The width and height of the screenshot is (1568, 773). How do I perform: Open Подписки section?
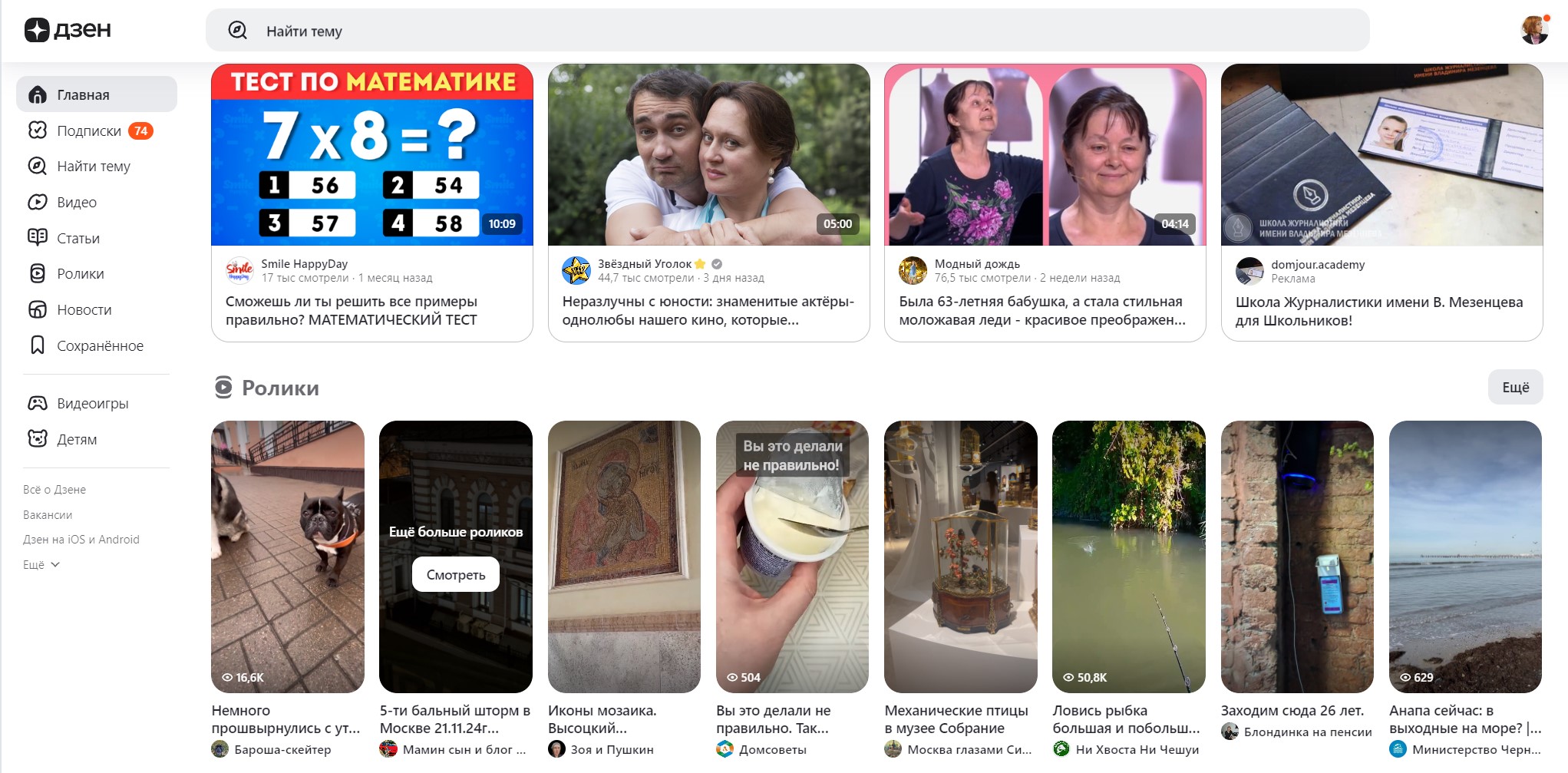click(x=89, y=130)
